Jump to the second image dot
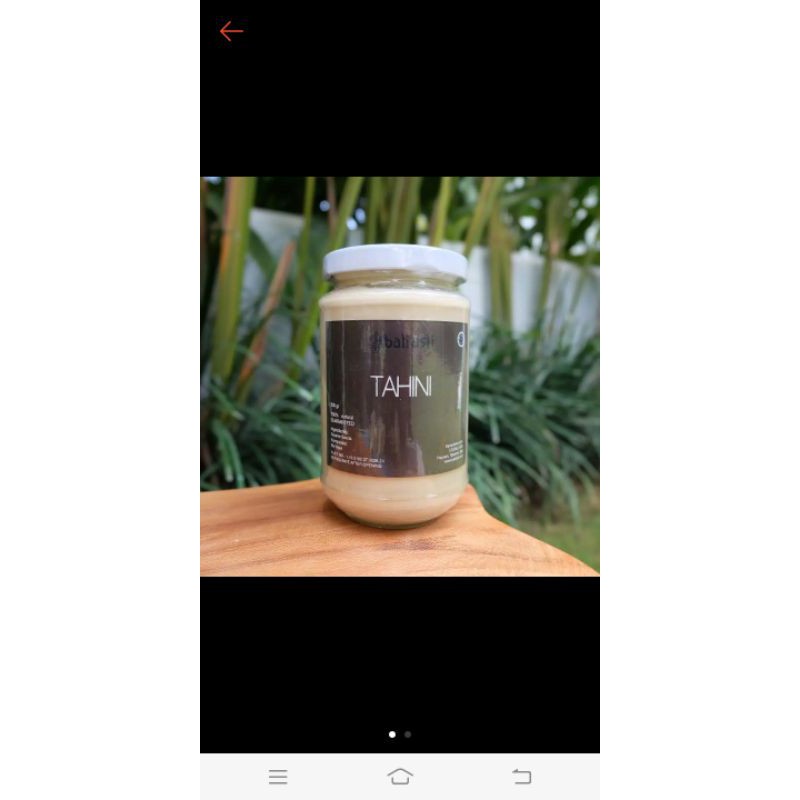 [x=408, y=734]
